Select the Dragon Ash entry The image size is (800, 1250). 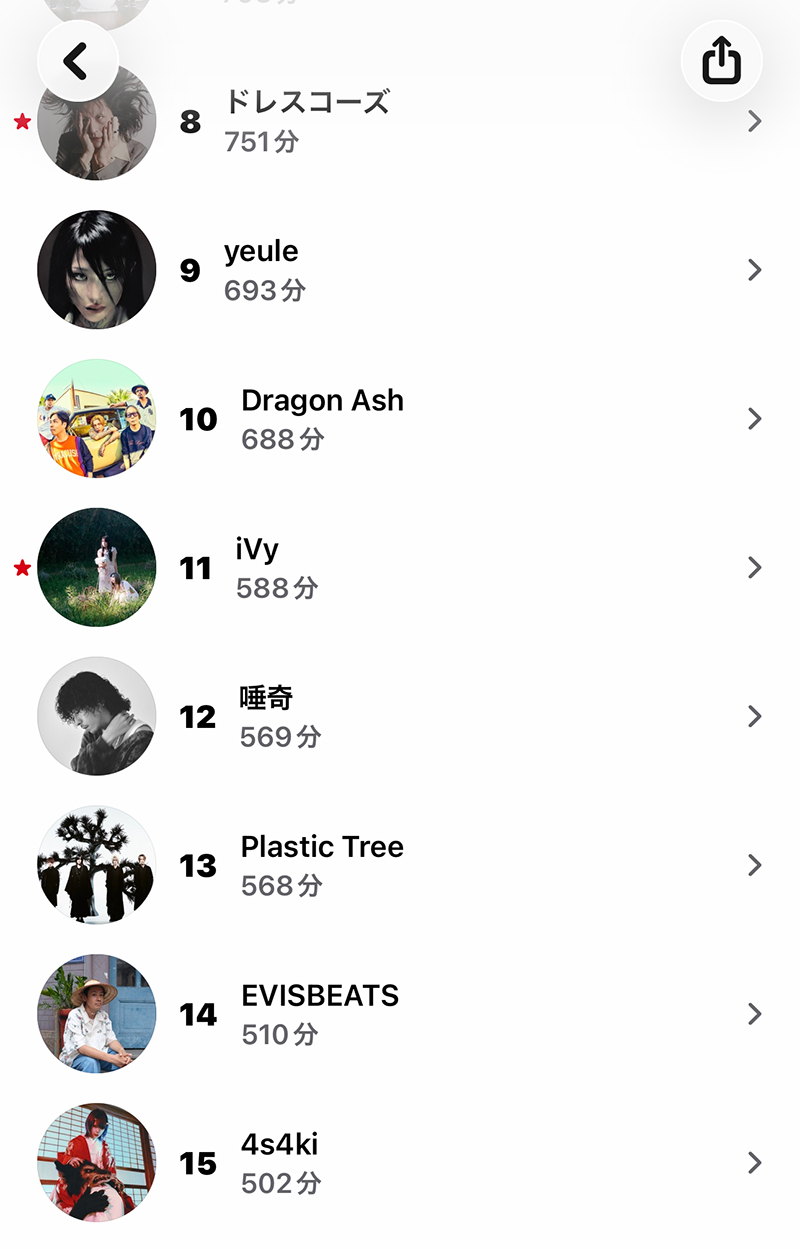pyautogui.click(x=400, y=419)
